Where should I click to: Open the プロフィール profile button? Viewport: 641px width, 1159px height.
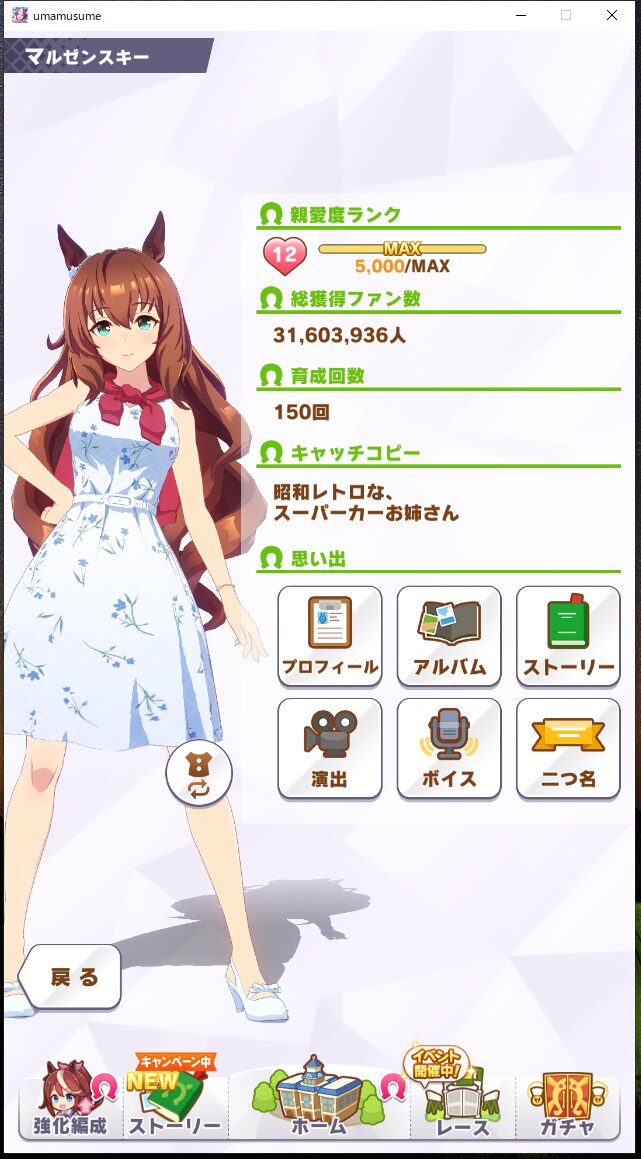[x=329, y=636]
